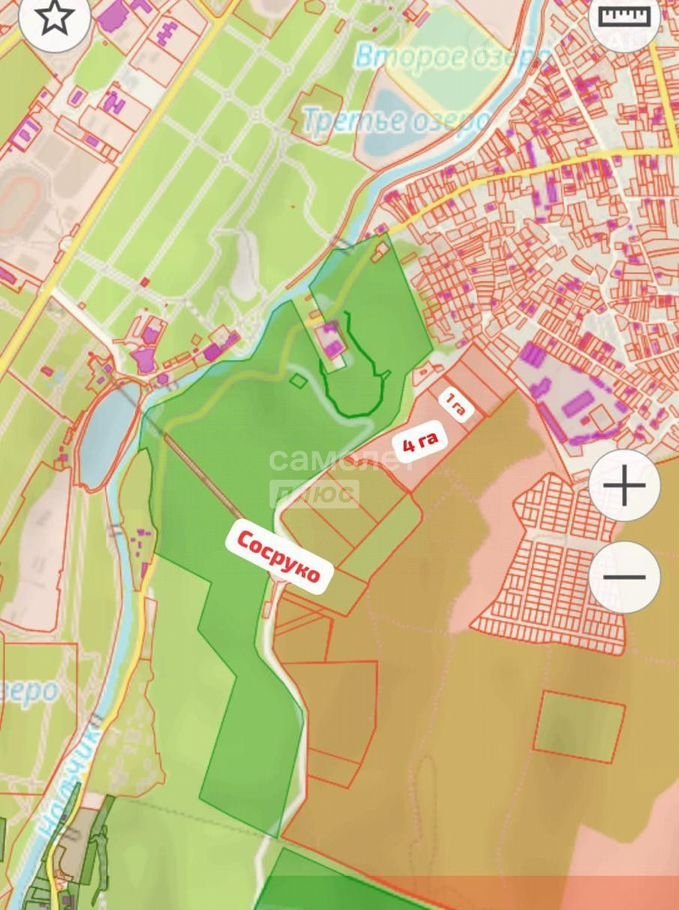Open the ruler measurement tool
679x910 pixels.
(626, 19)
